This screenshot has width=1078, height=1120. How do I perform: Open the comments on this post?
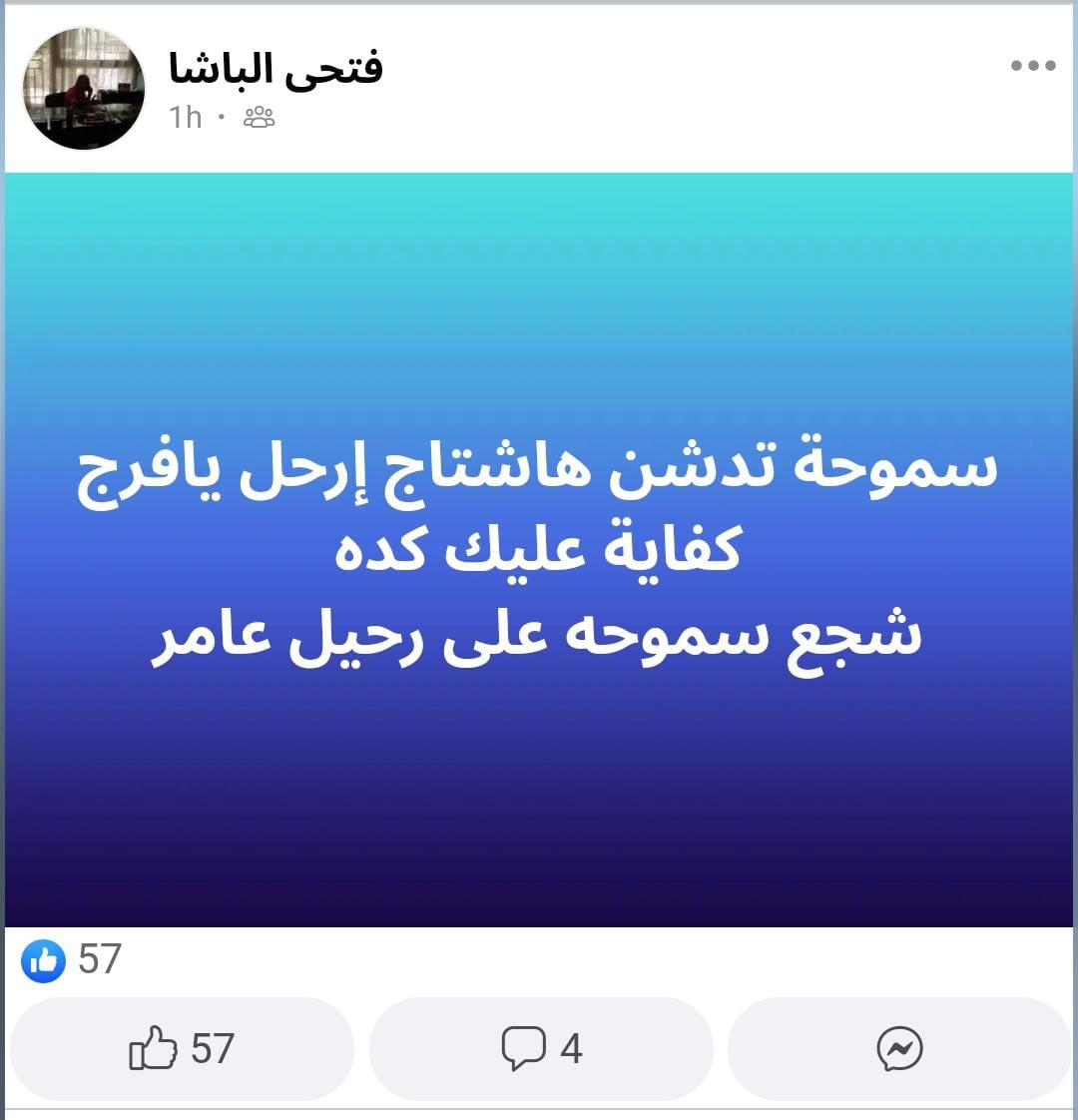pos(541,1048)
